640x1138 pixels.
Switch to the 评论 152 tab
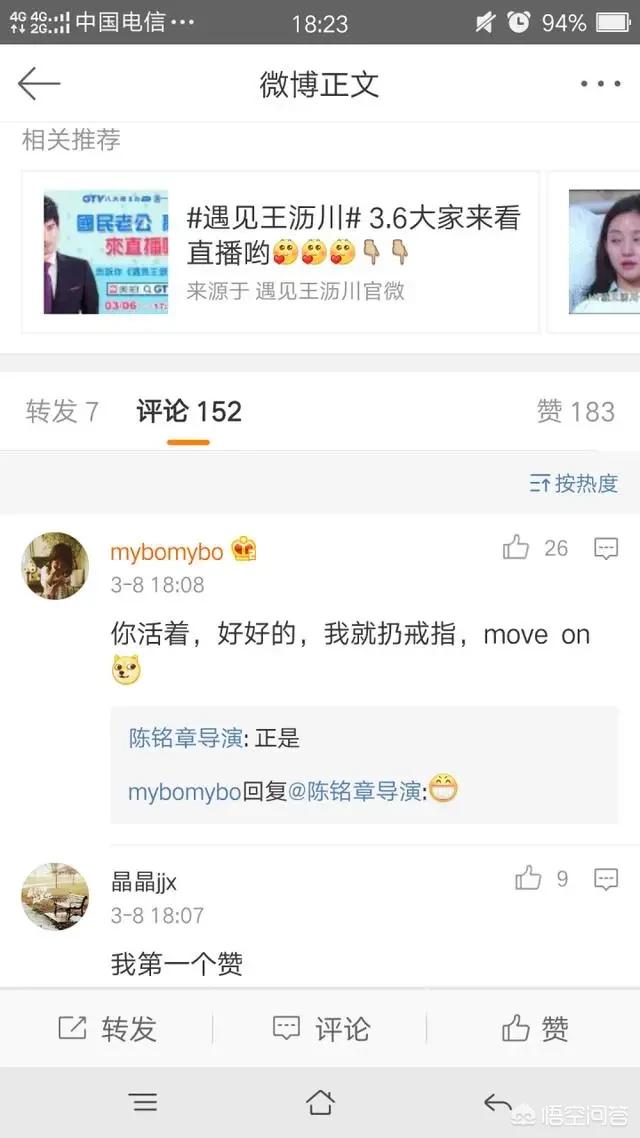(x=189, y=412)
